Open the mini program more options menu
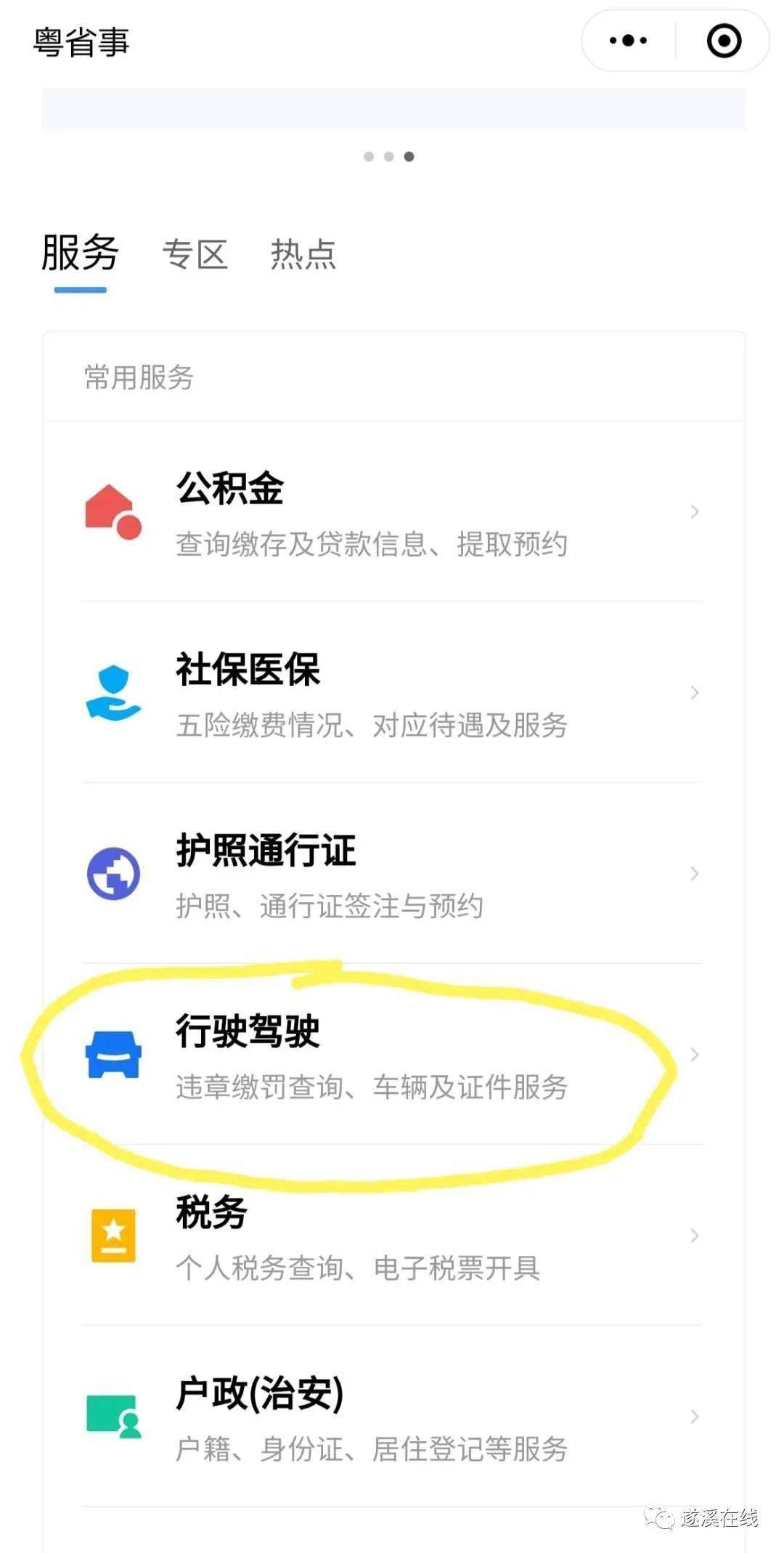The height and width of the screenshot is (1553, 784). [628, 41]
